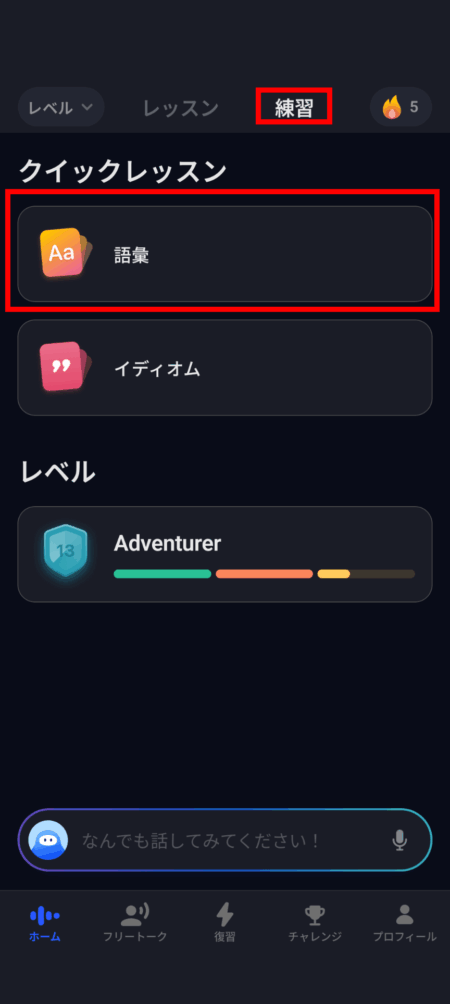
Task: Switch to the フリートーク tab
Action: [x=135, y=924]
